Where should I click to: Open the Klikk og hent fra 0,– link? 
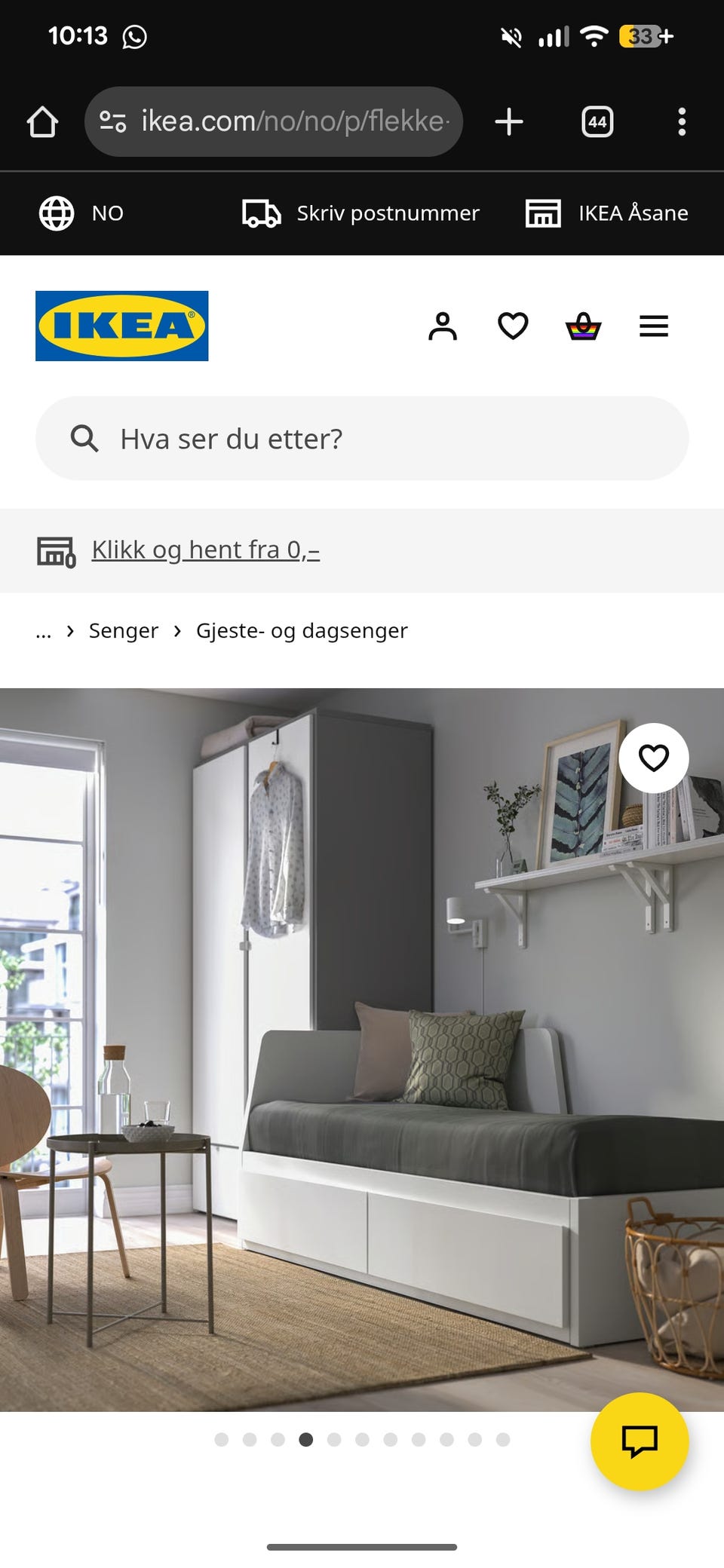pos(204,550)
